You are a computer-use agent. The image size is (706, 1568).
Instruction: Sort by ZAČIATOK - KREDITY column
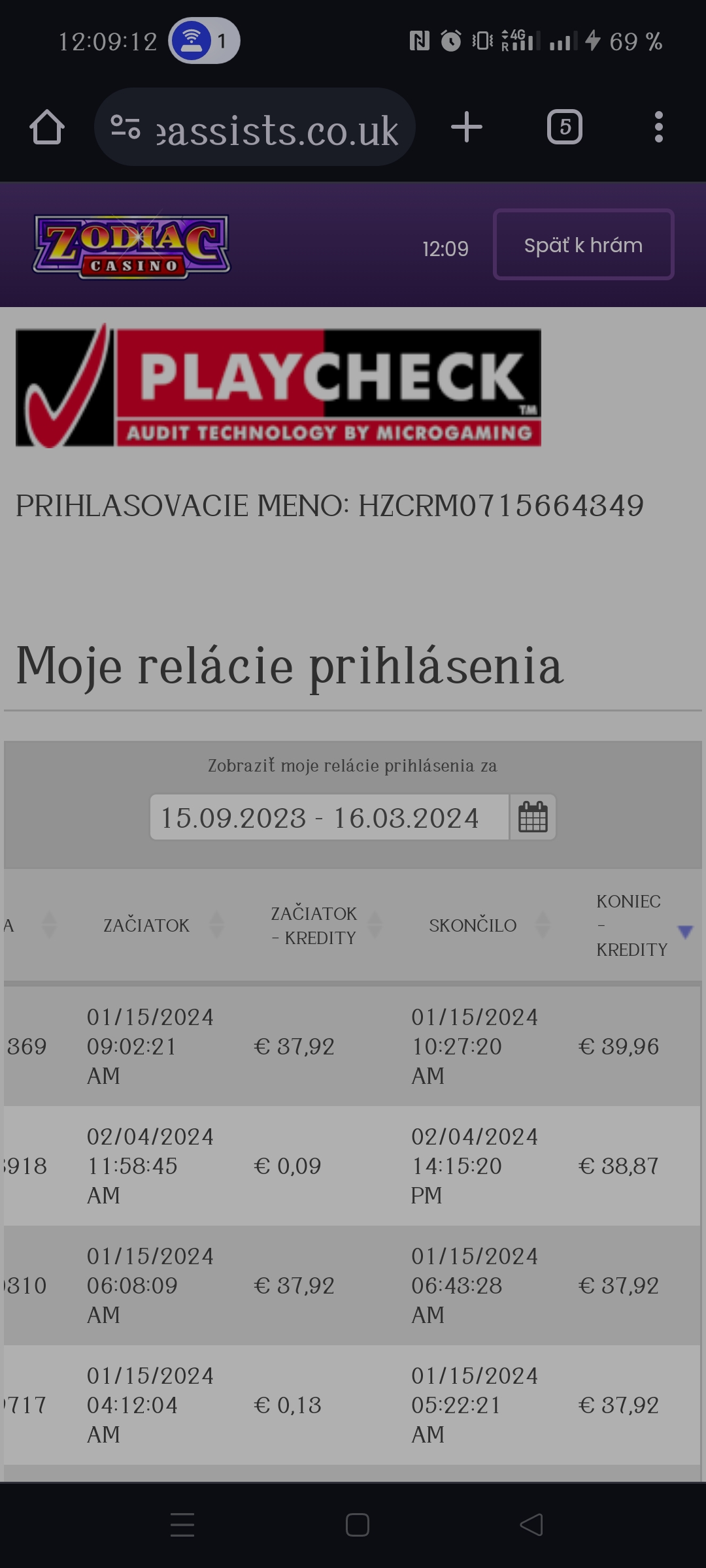pos(314,925)
